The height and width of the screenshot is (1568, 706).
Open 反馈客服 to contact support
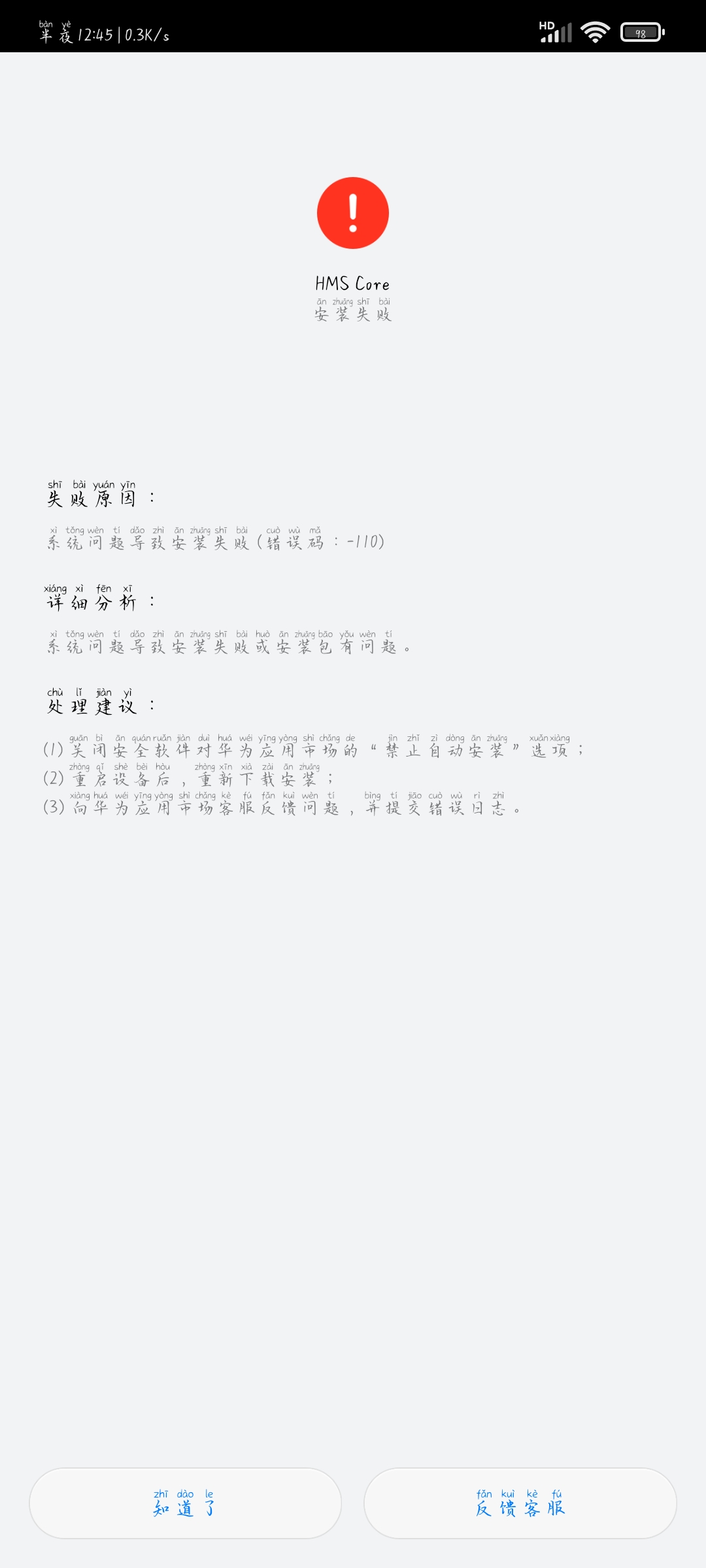pos(520,1503)
